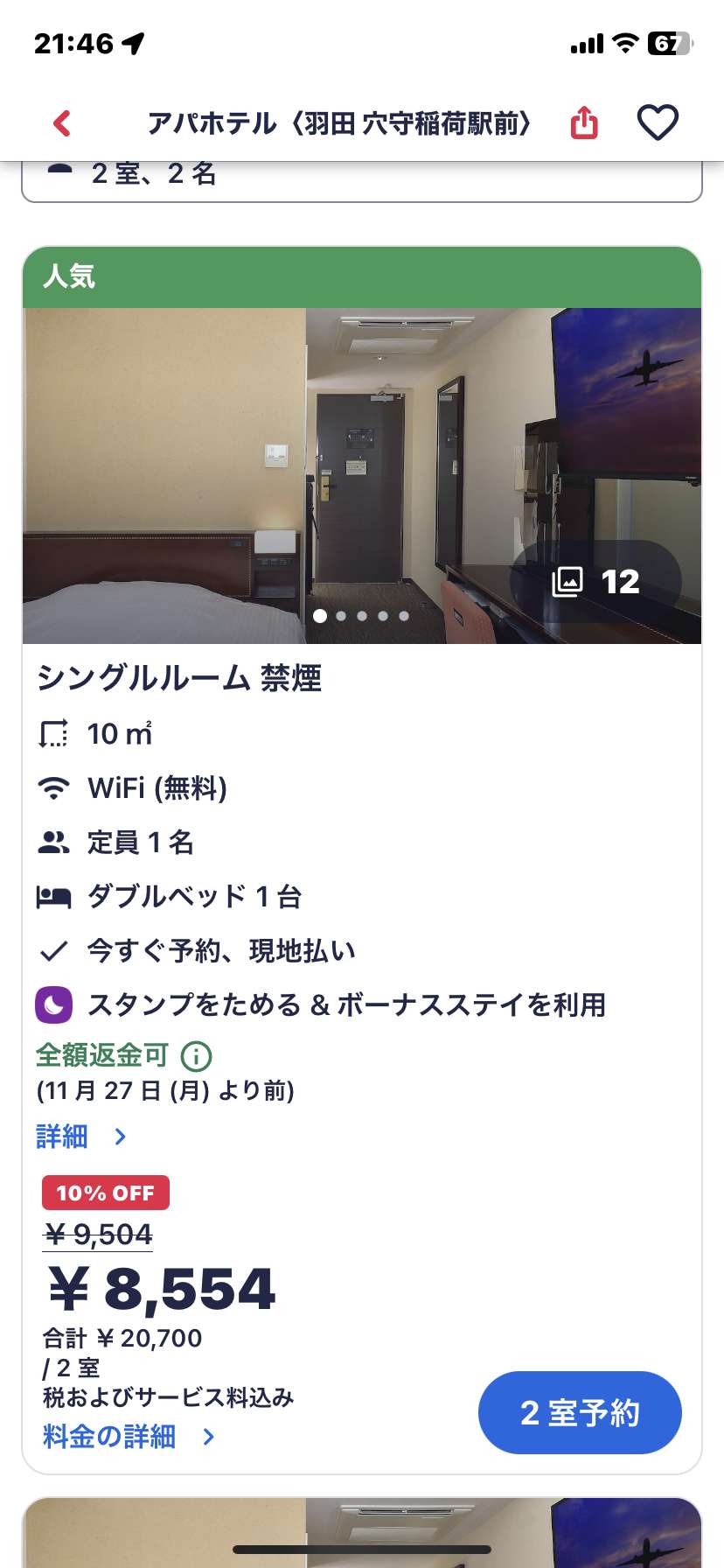The width and height of the screenshot is (724, 1568).
Task: Go back using the red arrow
Action: click(x=61, y=123)
